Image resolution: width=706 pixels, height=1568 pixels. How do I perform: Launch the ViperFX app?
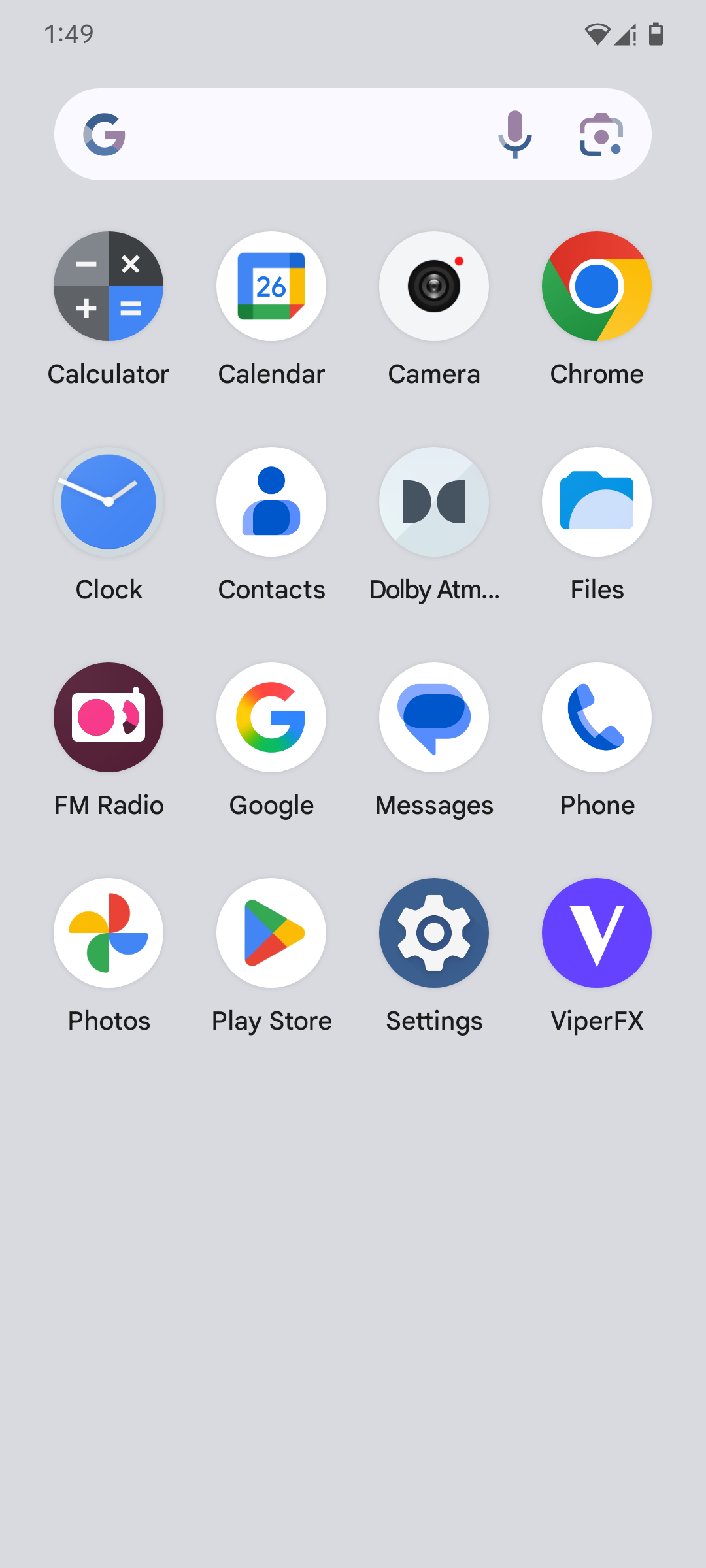point(597,933)
